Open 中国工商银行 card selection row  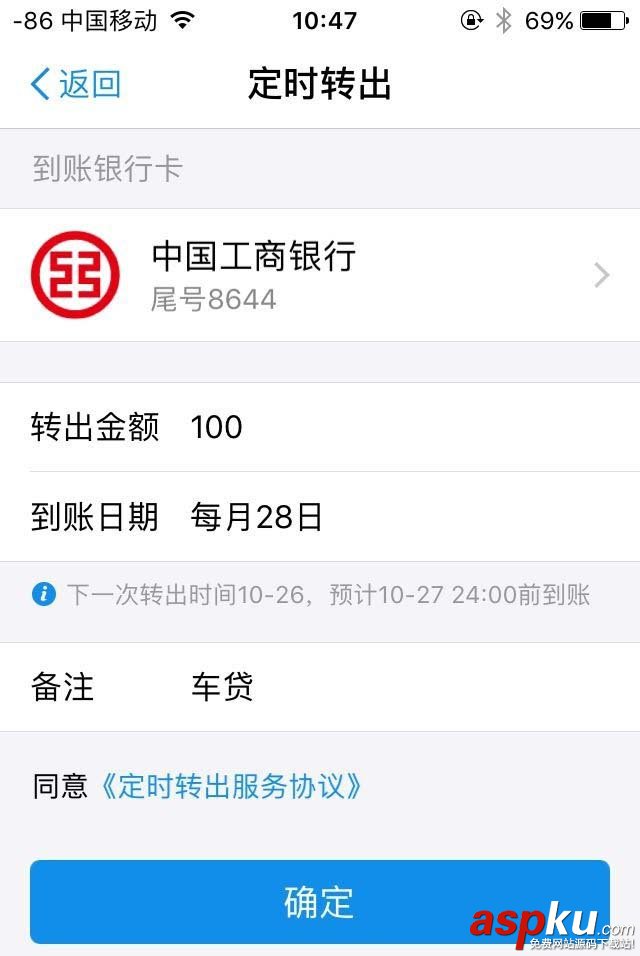click(x=320, y=275)
